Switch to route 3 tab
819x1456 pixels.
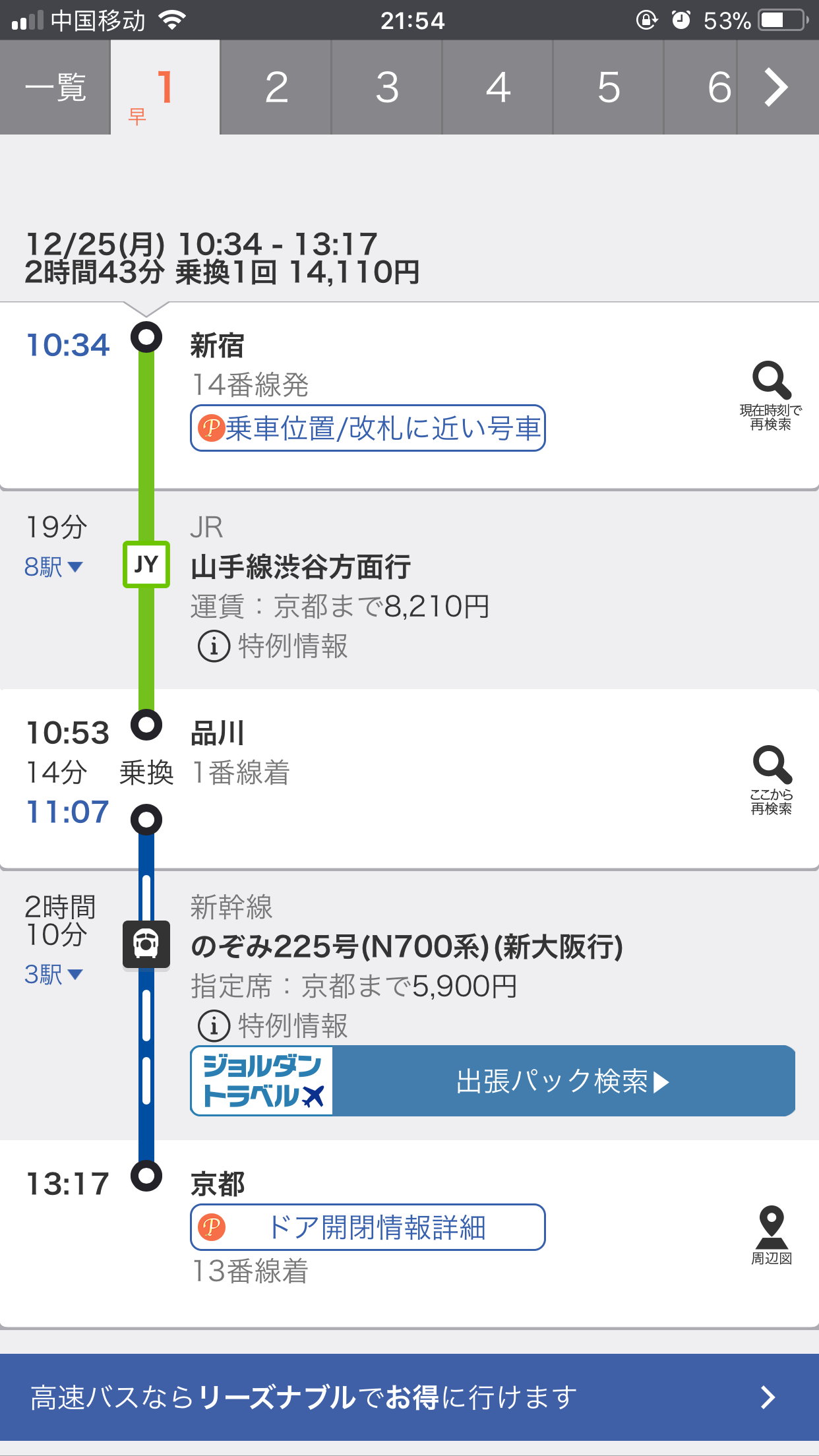click(x=386, y=87)
